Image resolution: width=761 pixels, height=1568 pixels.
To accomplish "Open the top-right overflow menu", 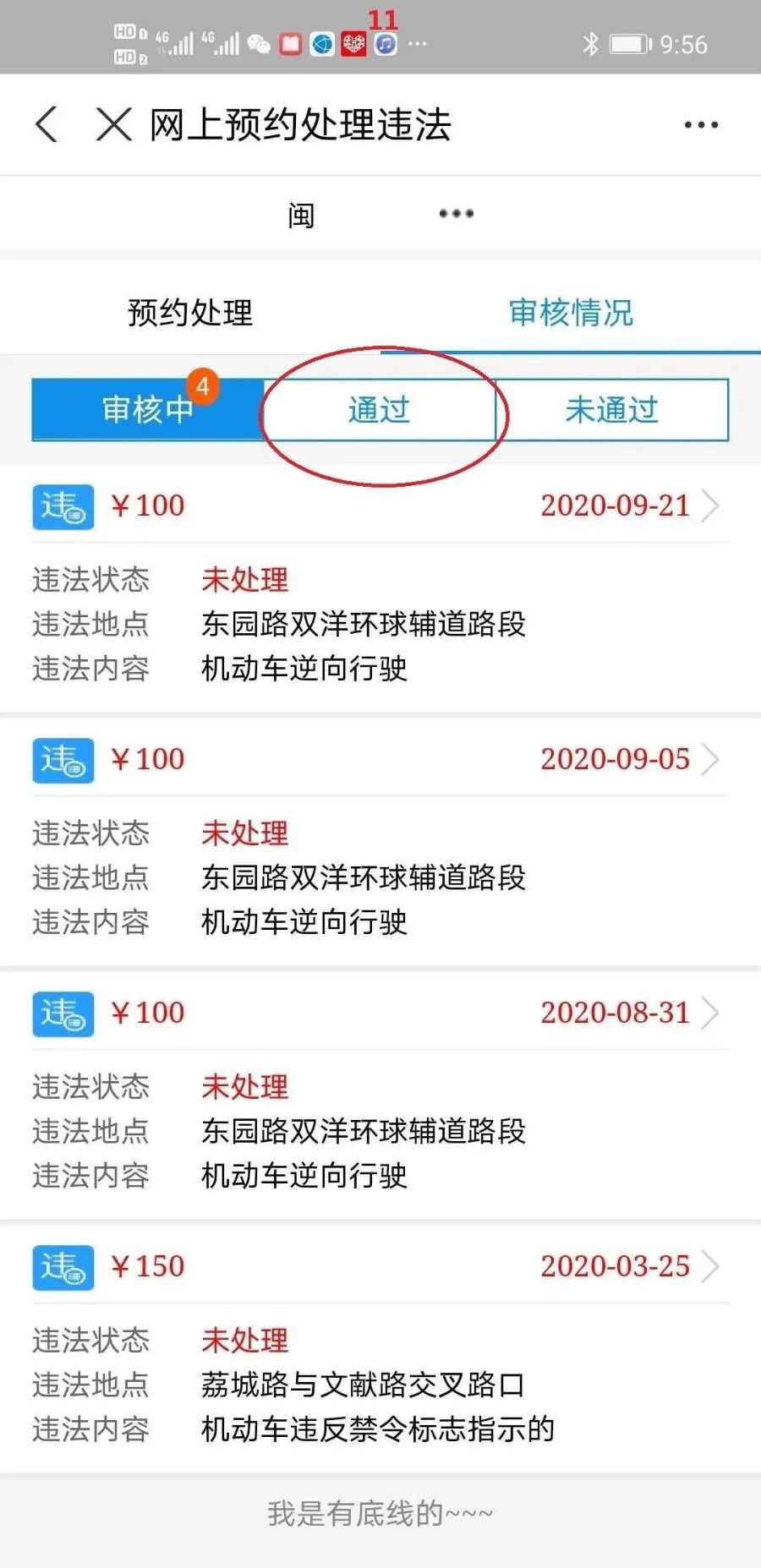I will click(x=700, y=125).
